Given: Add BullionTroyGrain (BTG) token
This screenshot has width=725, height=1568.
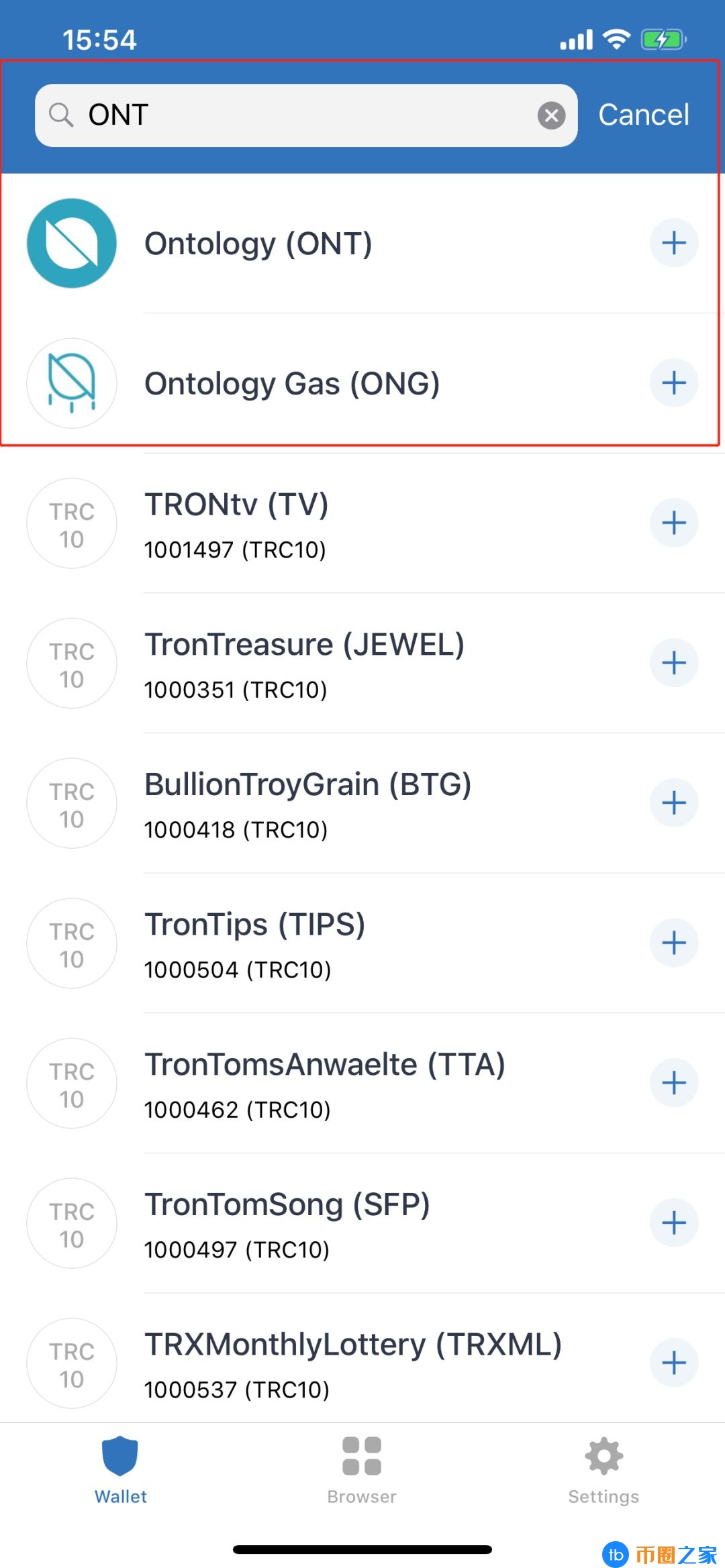Looking at the screenshot, I should pyautogui.click(x=673, y=803).
